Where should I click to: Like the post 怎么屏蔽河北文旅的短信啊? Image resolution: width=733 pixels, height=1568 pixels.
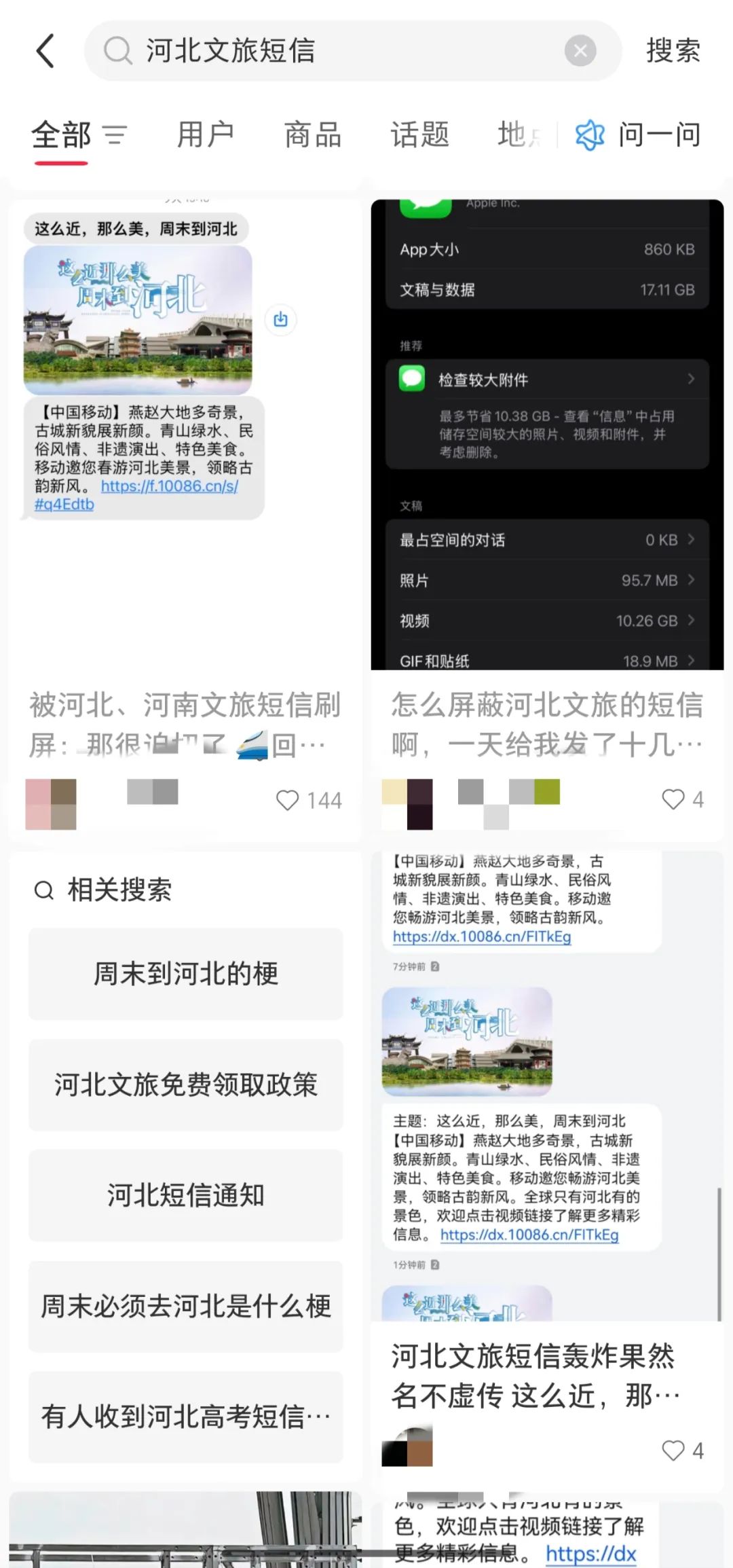point(683,799)
